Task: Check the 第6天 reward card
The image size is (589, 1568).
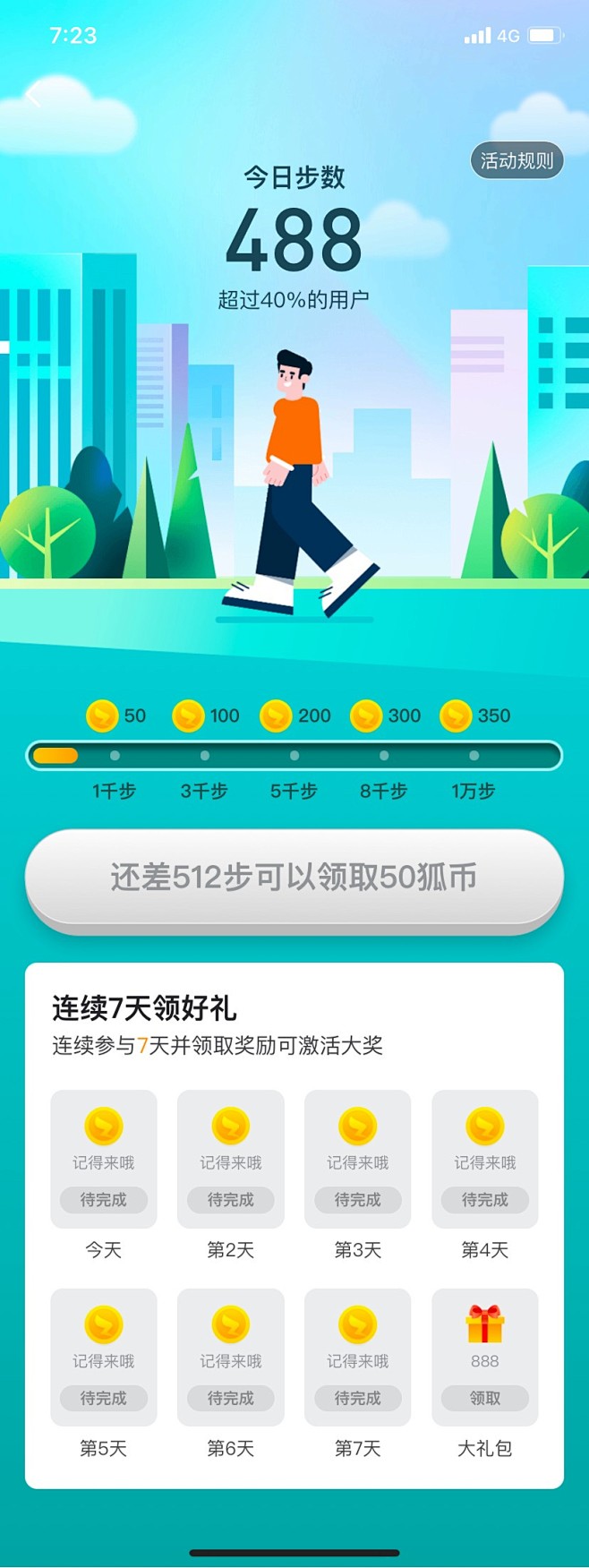Action: (x=231, y=1357)
